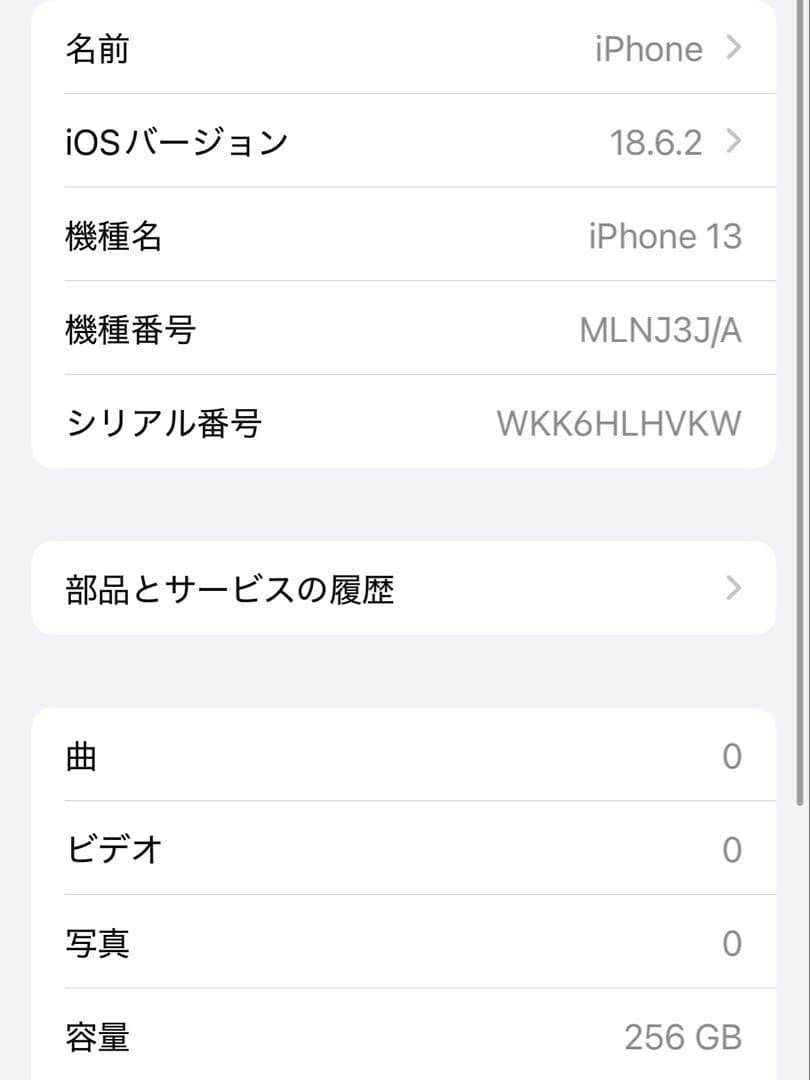Open the chevron beside iOSバージョン 18.6.2
This screenshot has height=1080, width=810.
(734, 142)
